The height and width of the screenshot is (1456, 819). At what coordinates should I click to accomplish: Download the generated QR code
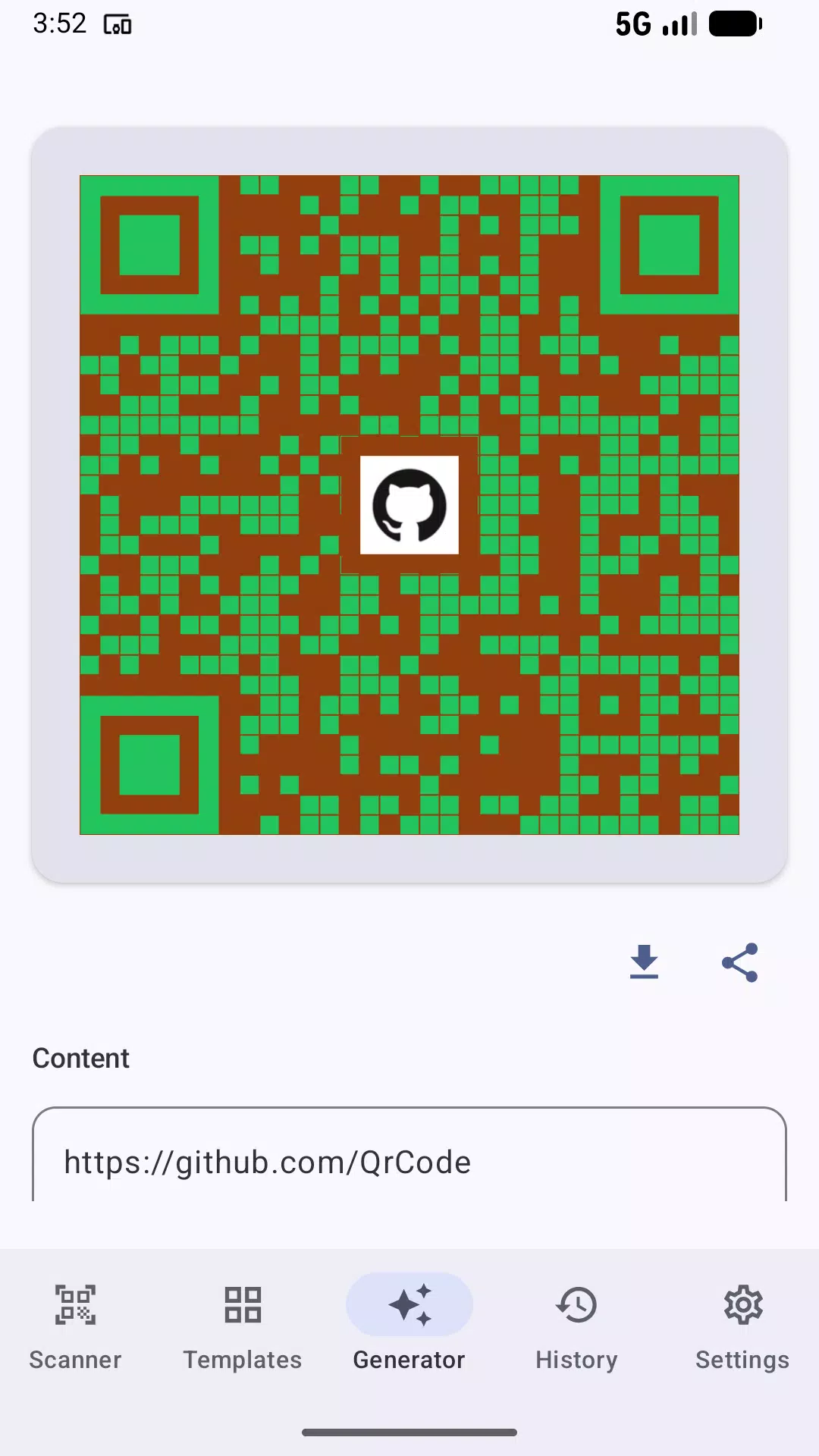point(644,962)
